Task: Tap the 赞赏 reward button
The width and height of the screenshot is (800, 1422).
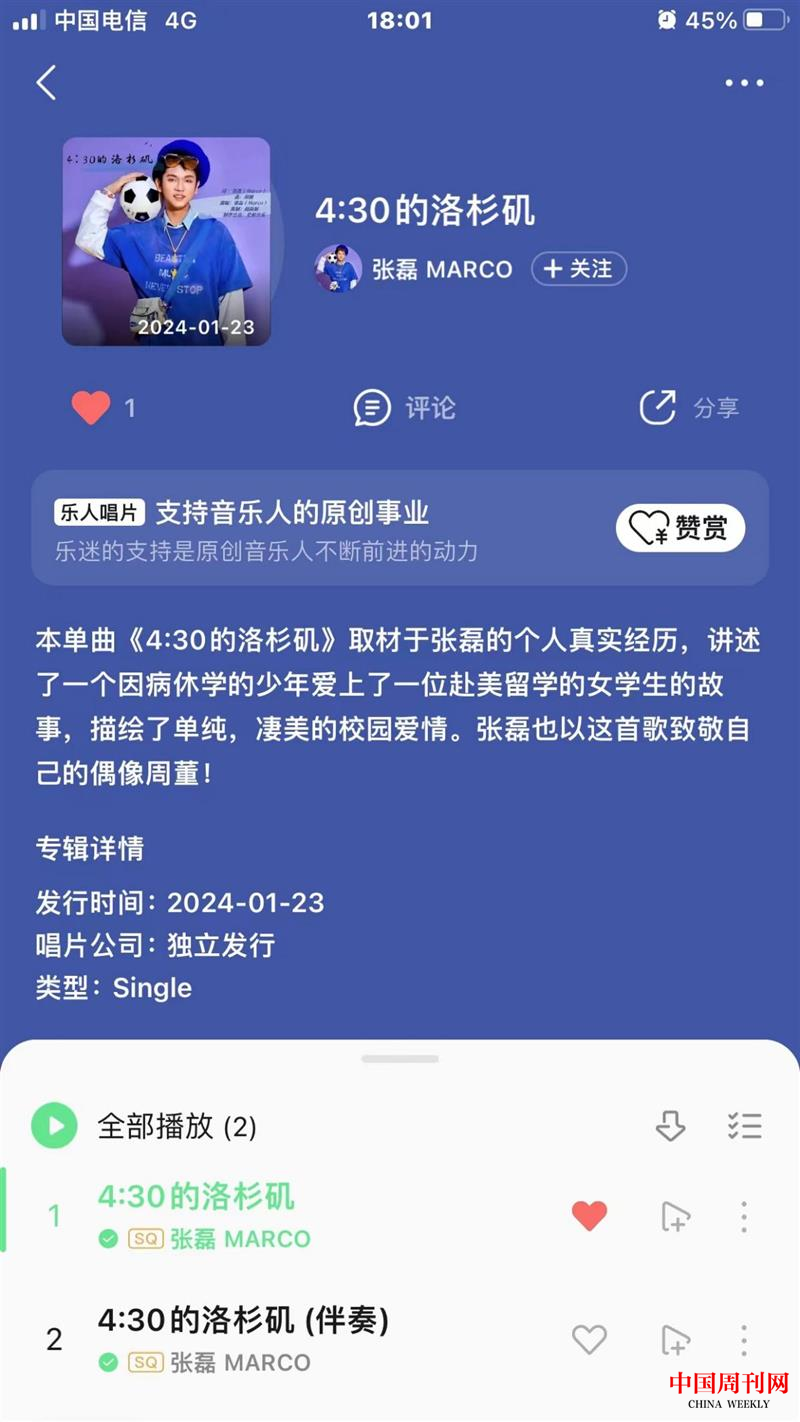Action: click(x=680, y=528)
